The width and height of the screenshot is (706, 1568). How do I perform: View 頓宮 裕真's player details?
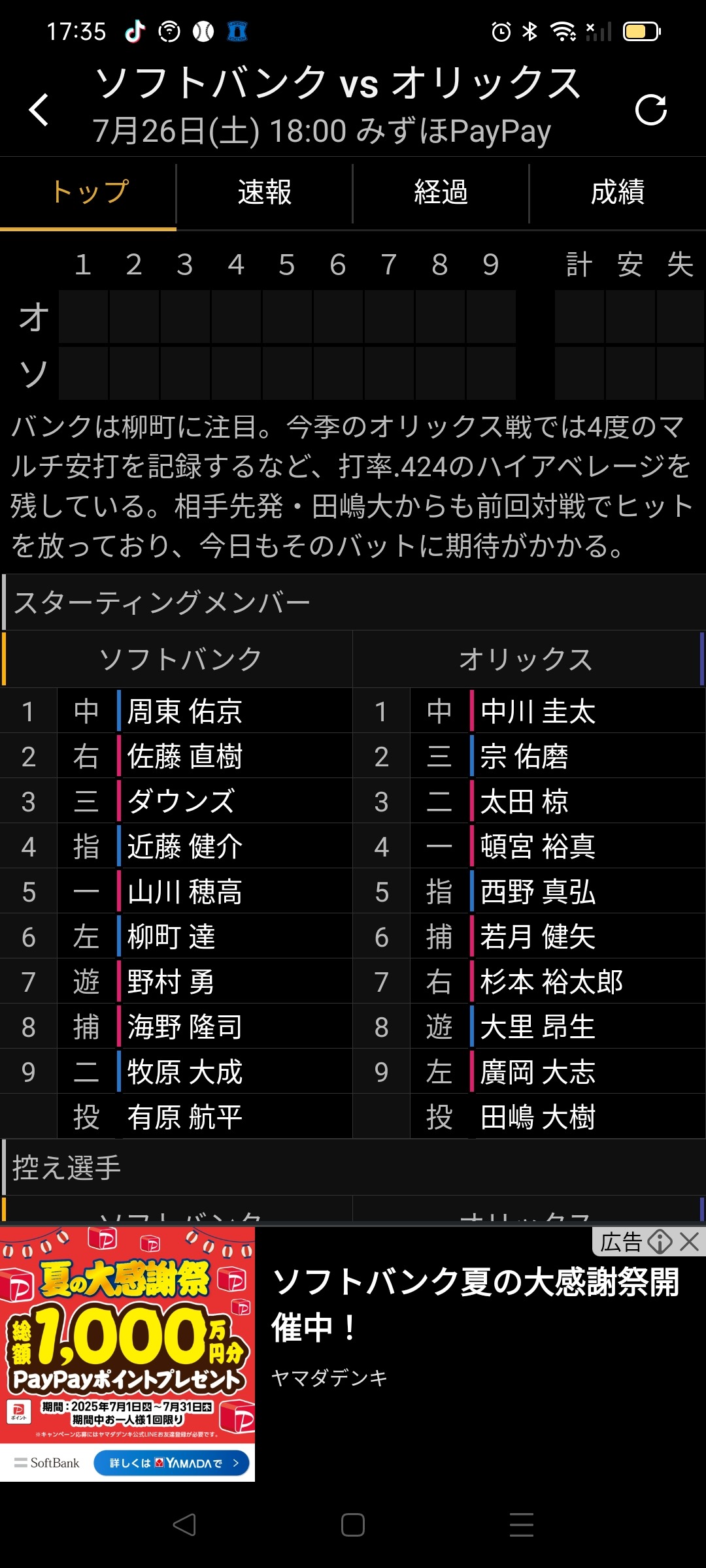538,847
